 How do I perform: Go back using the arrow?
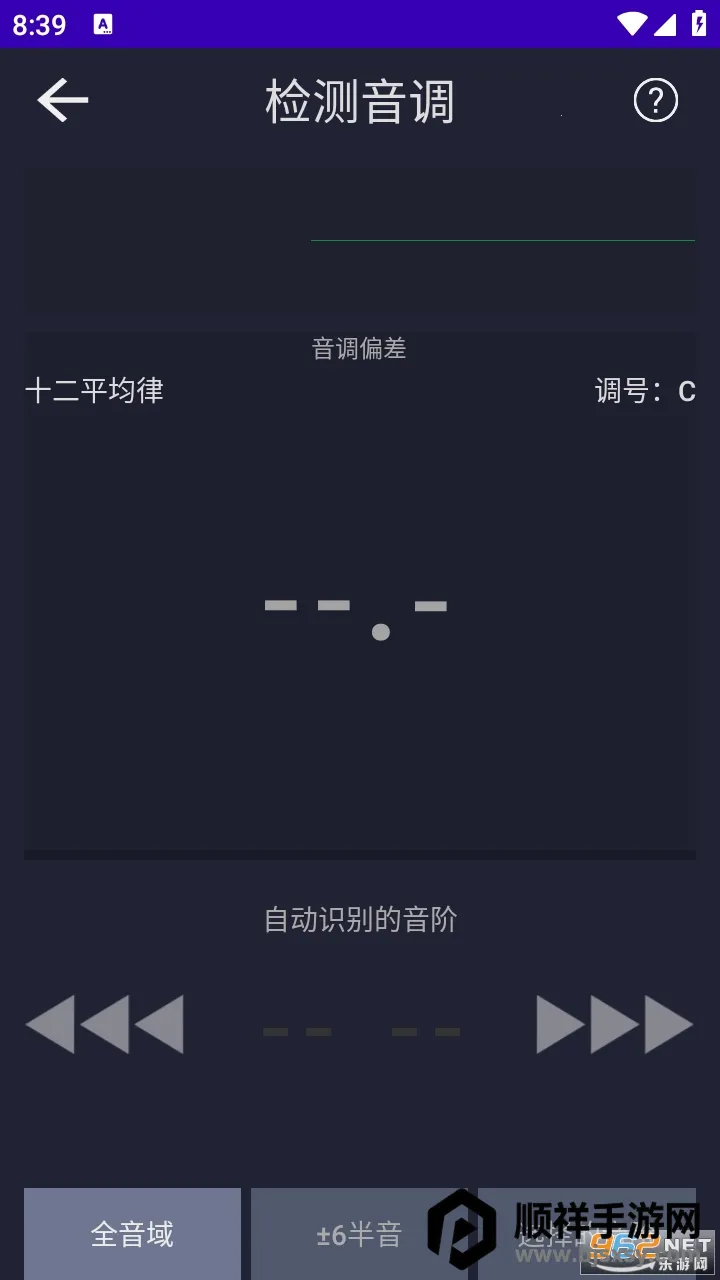(x=63, y=101)
